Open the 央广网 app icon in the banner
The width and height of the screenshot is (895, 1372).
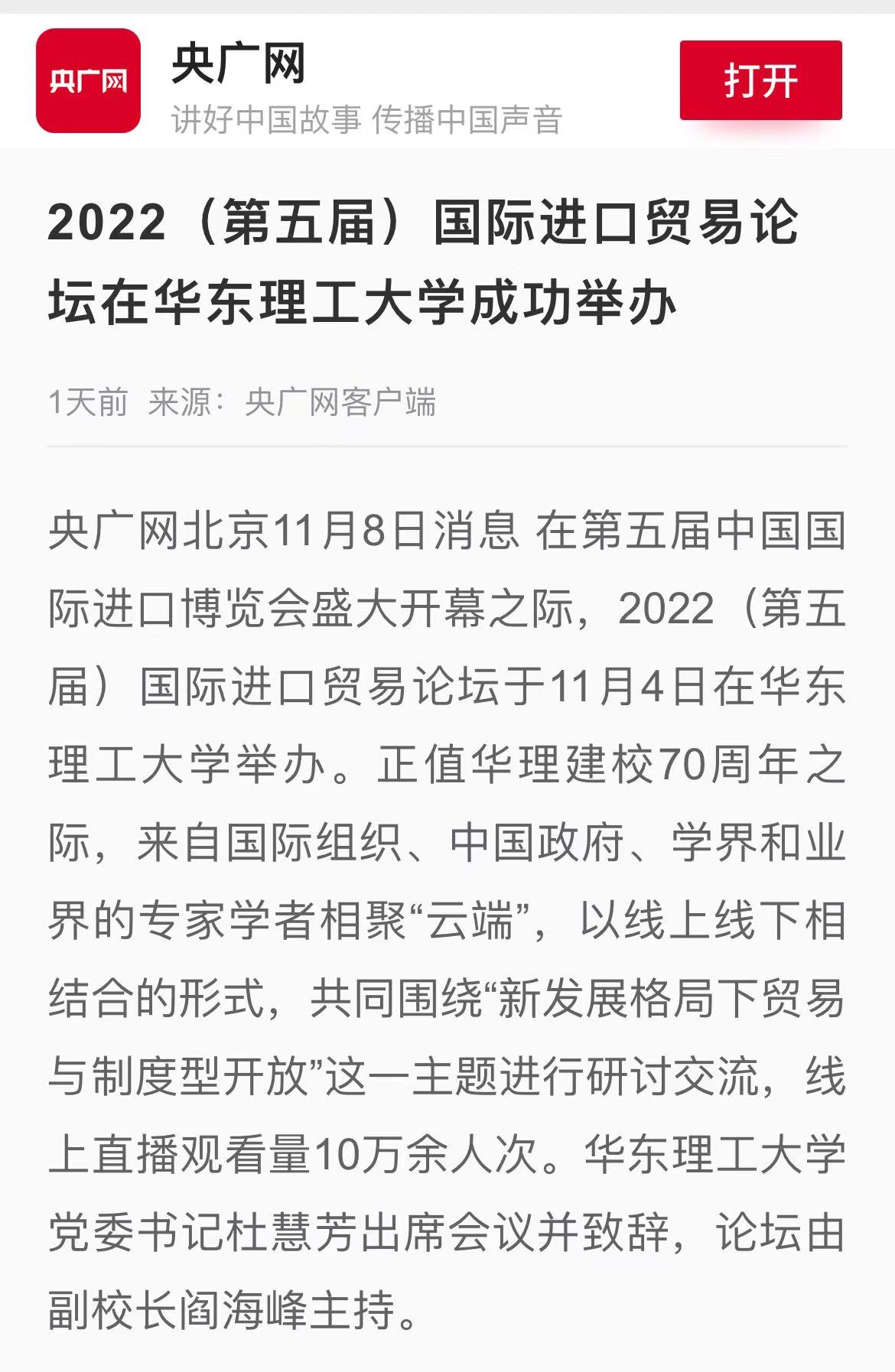(88, 80)
